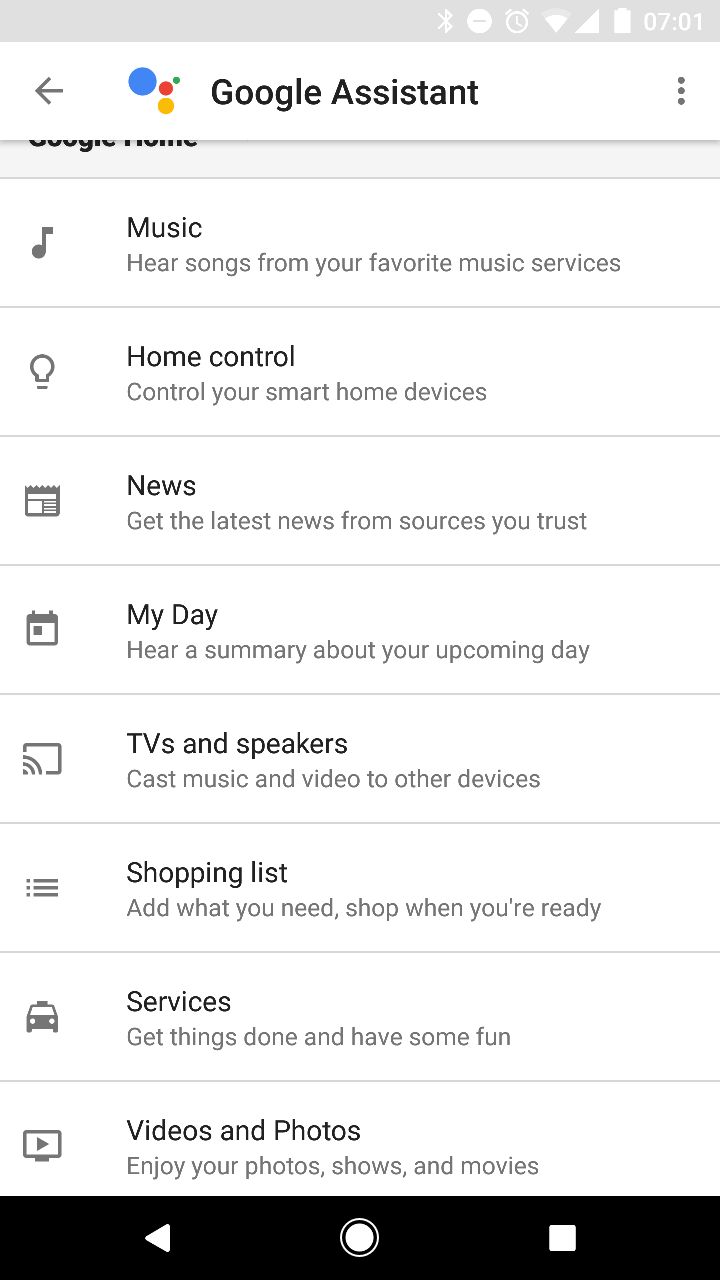Select the News row
Image resolution: width=720 pixels, height=1280 pixels.
click(x=360, y=501)
